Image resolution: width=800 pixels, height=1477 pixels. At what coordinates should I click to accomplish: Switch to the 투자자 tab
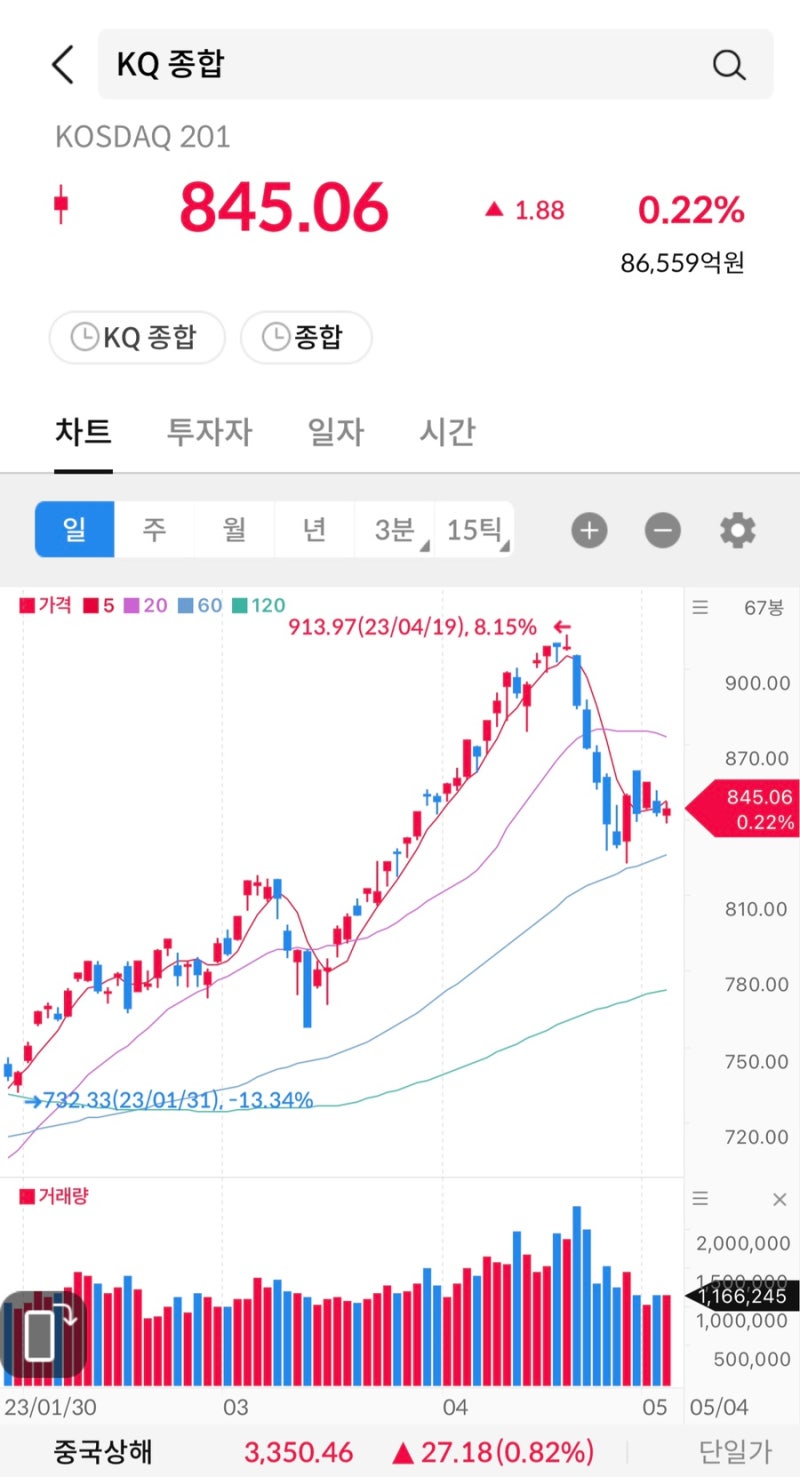[208, 432]
